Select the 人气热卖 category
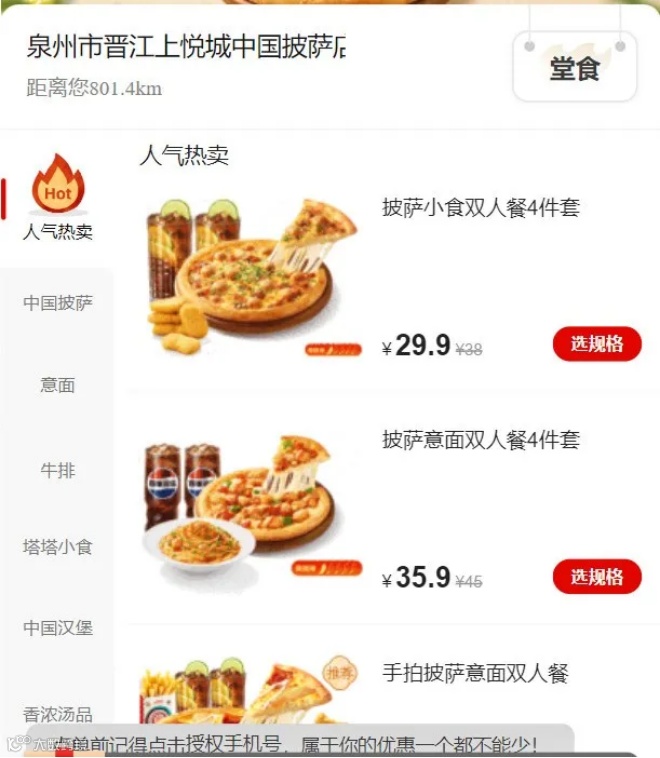660x758 pixels. (58, 199)
